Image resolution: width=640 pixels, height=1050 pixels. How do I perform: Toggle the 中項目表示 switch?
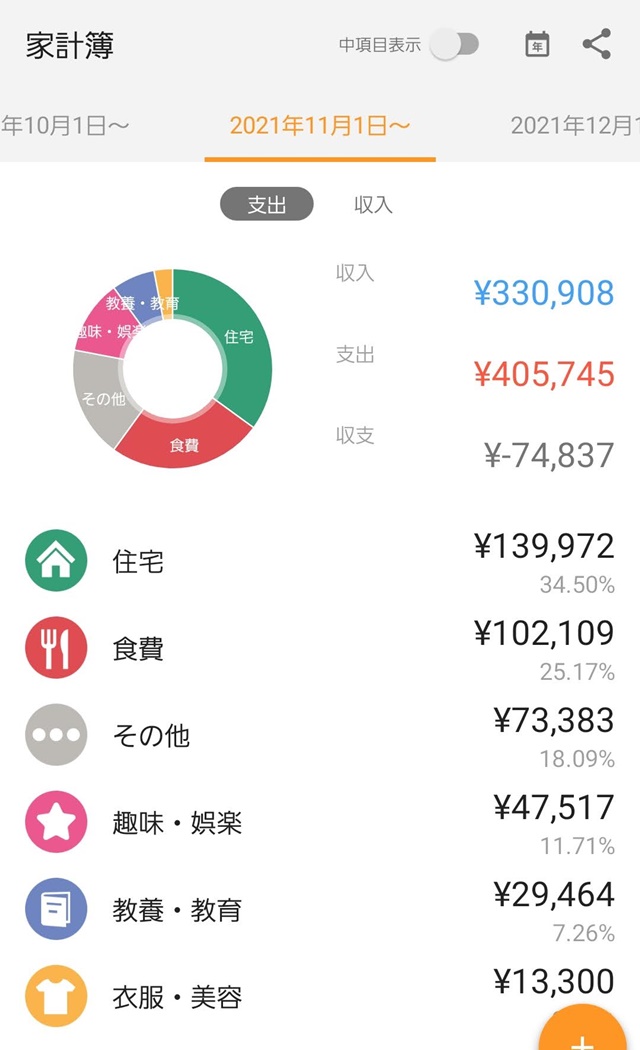tap(455, 45)
